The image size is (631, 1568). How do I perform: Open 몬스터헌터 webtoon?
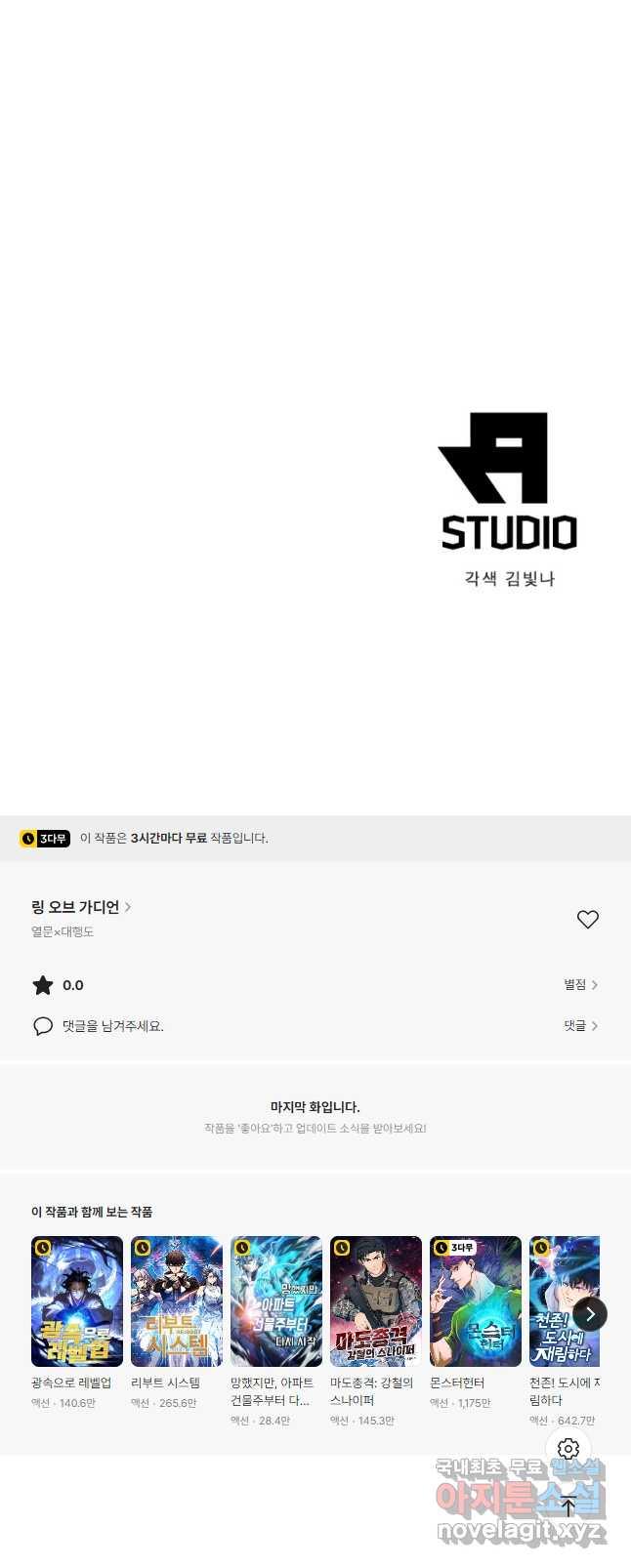click(x=476, y=1300)
